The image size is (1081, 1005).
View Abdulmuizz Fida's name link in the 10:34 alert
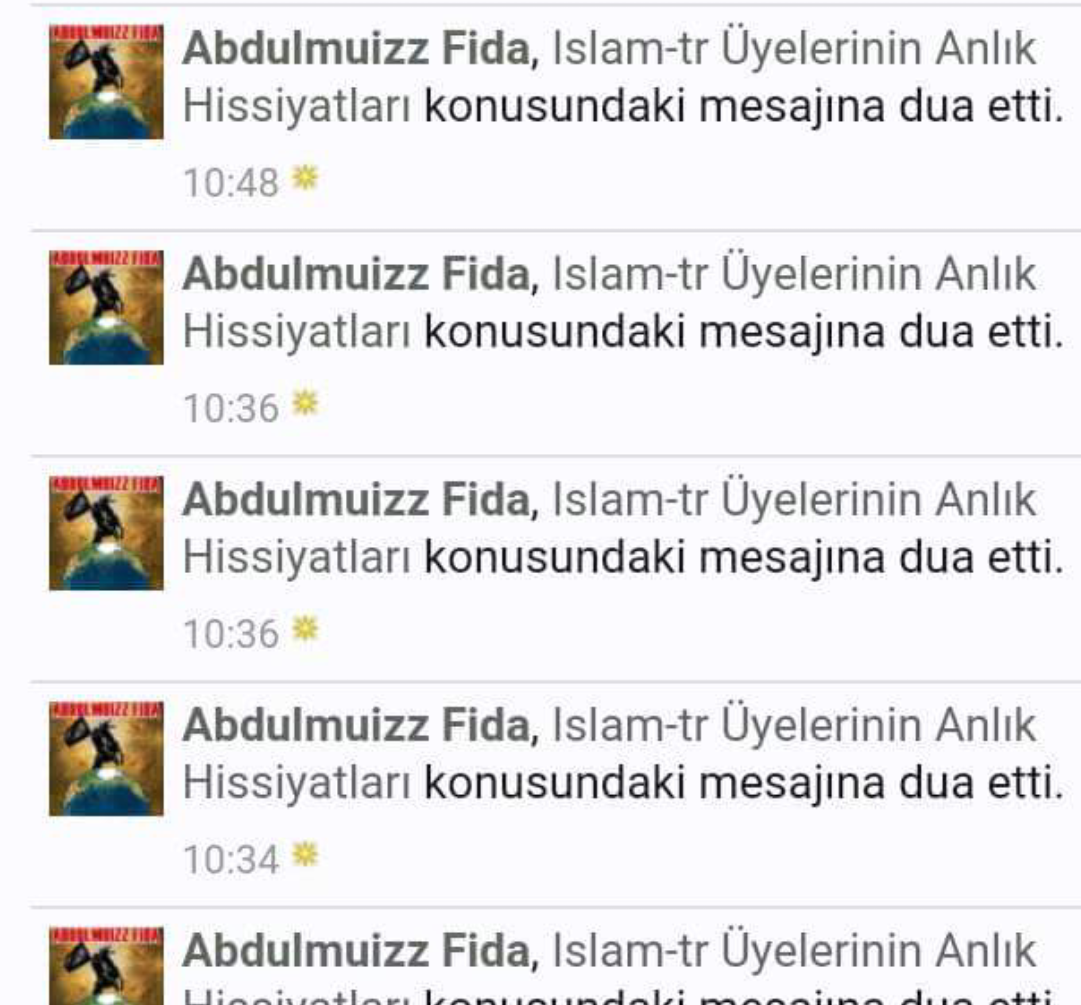click(359, 725)
